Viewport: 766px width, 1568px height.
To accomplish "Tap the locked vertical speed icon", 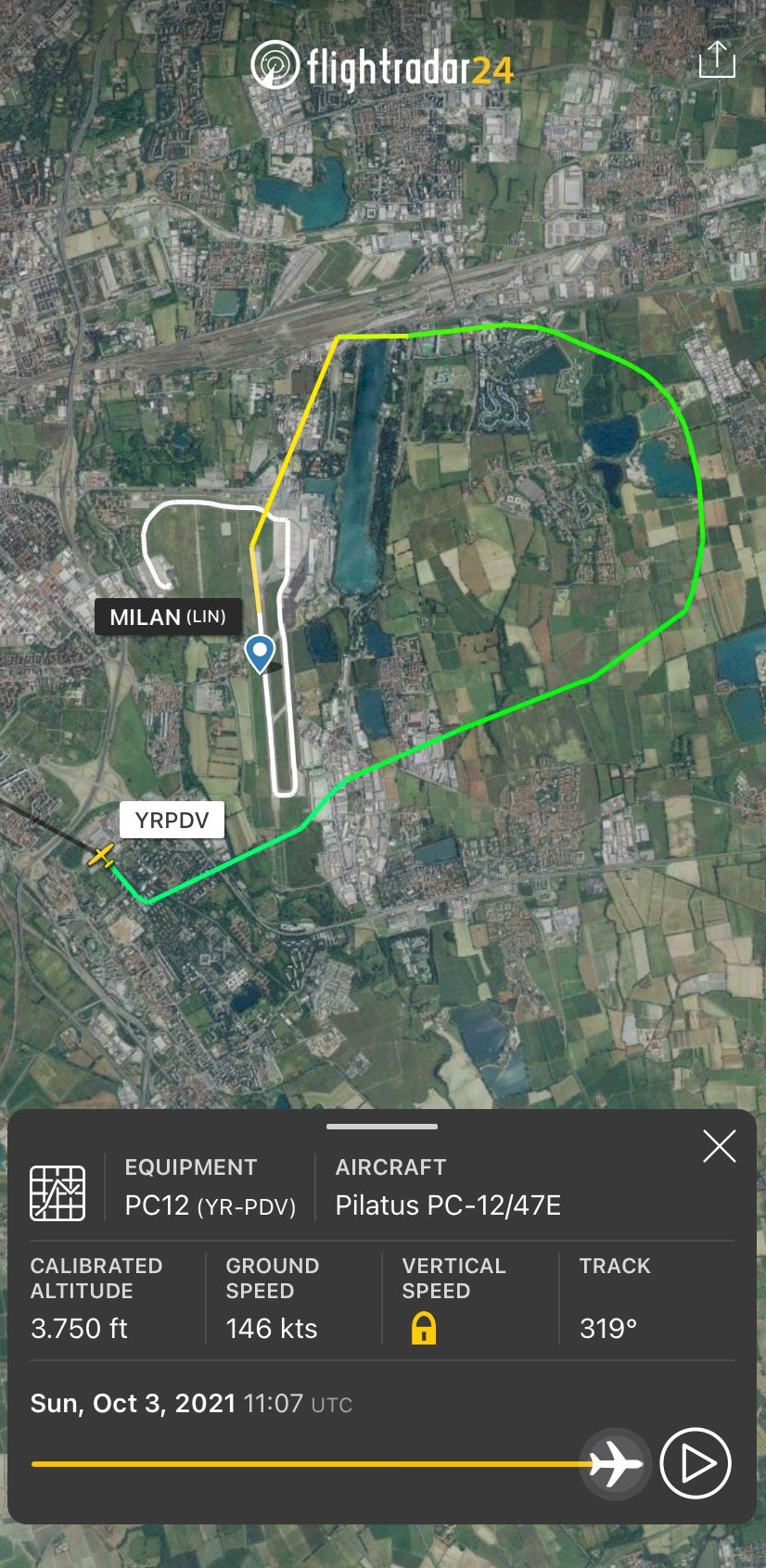I will 424,1328.
